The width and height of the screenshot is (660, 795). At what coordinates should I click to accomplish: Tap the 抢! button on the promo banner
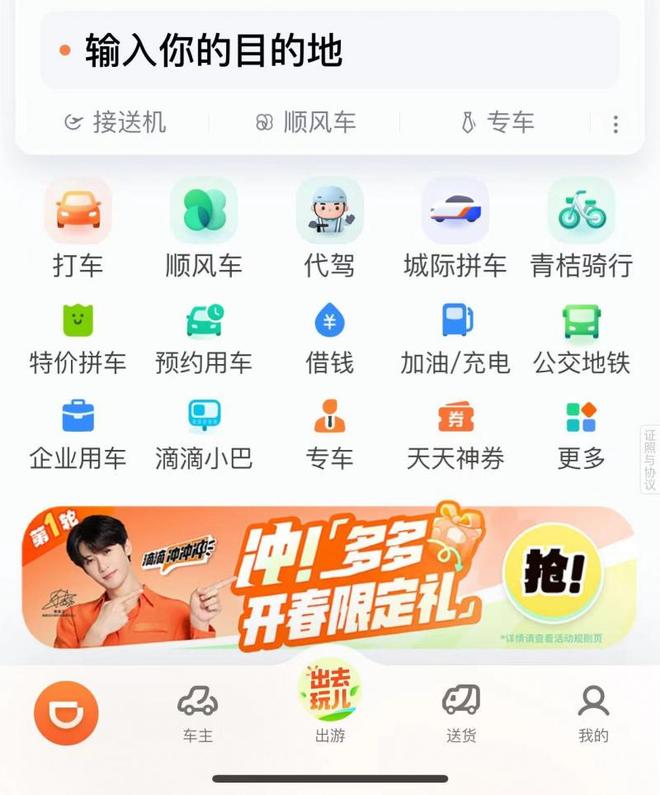click(x=551, y=575)
